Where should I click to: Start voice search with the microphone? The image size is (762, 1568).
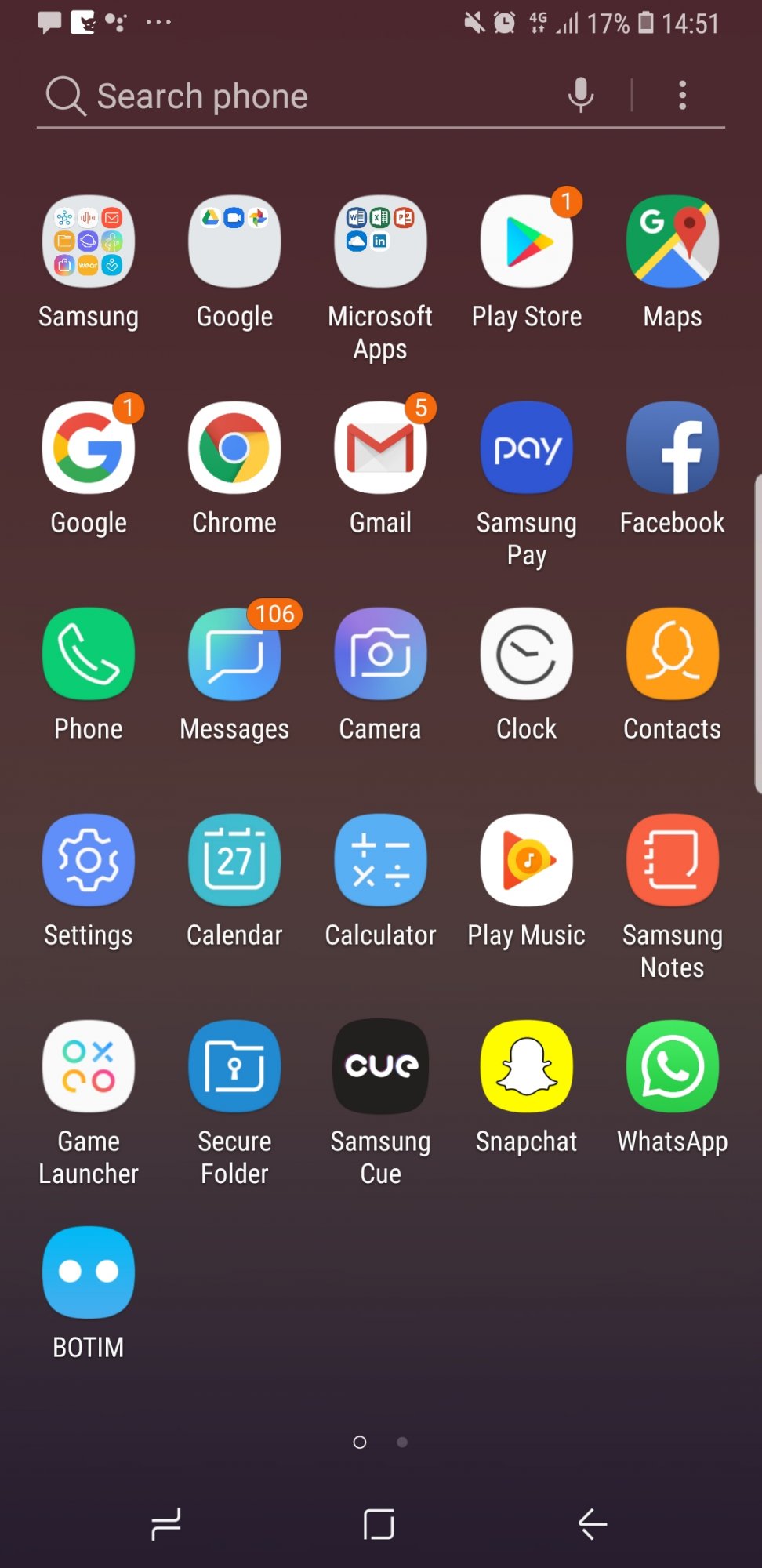tap(581, 96)
